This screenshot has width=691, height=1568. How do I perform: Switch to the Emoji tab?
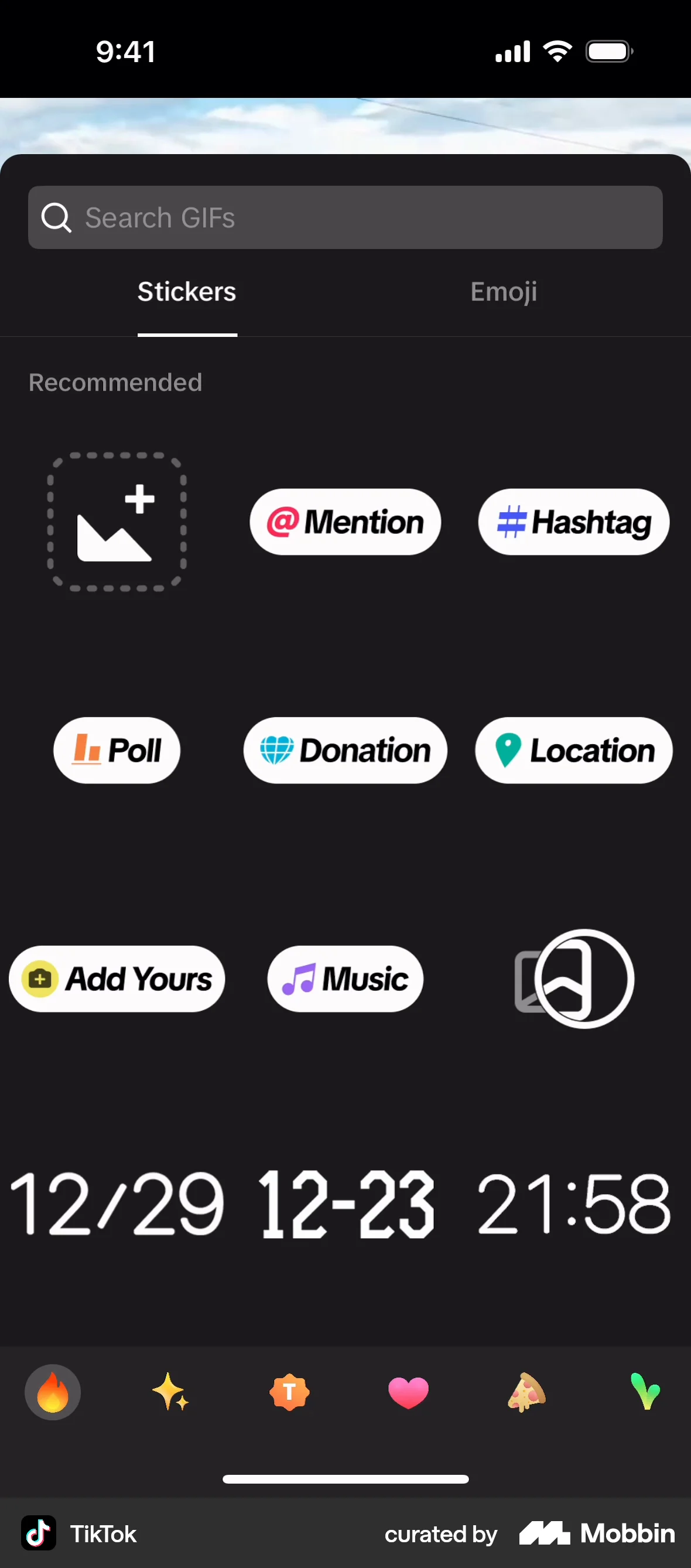504,292
